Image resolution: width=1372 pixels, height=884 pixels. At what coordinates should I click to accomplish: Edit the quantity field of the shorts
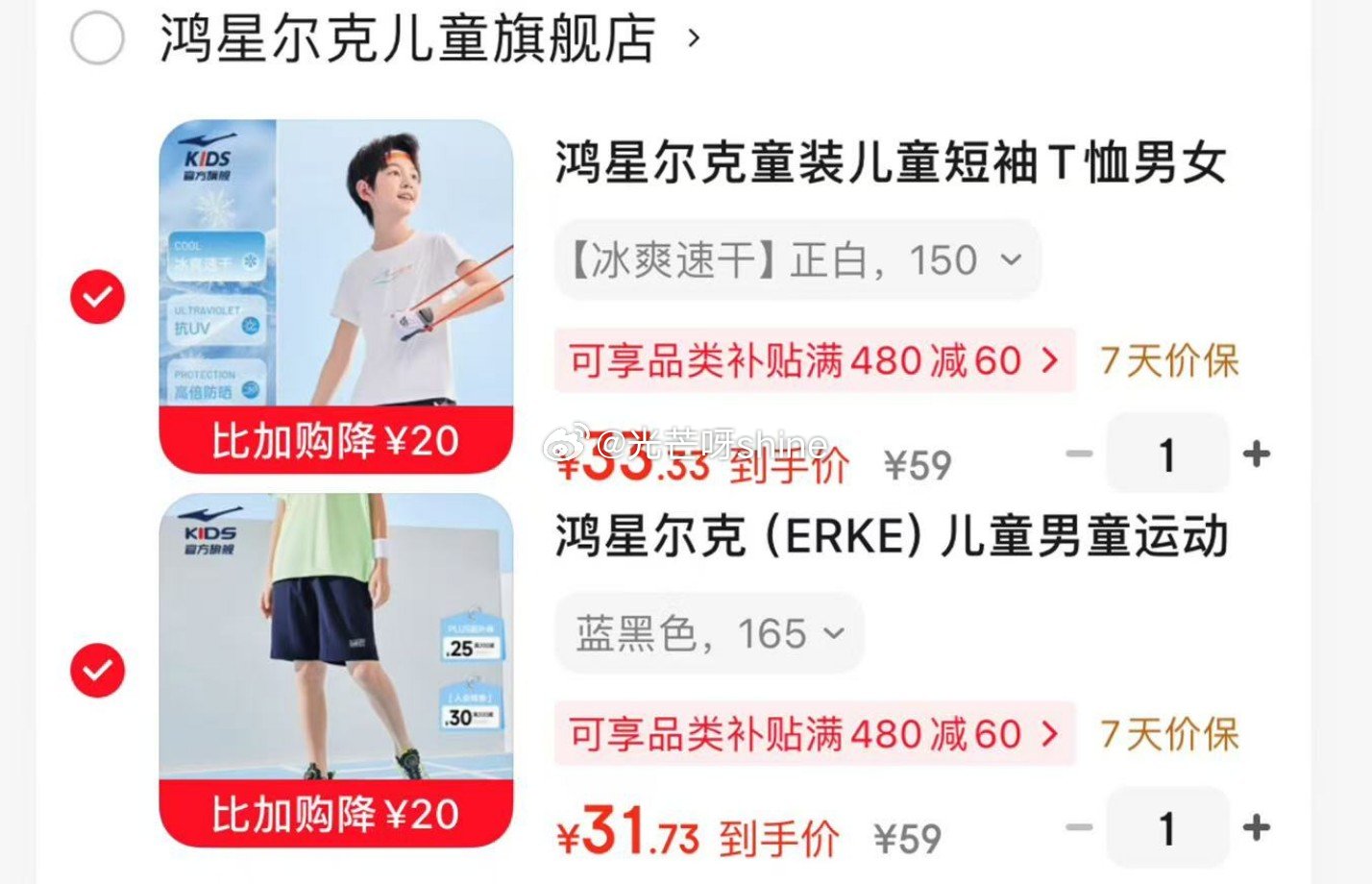click(1166, 827)
